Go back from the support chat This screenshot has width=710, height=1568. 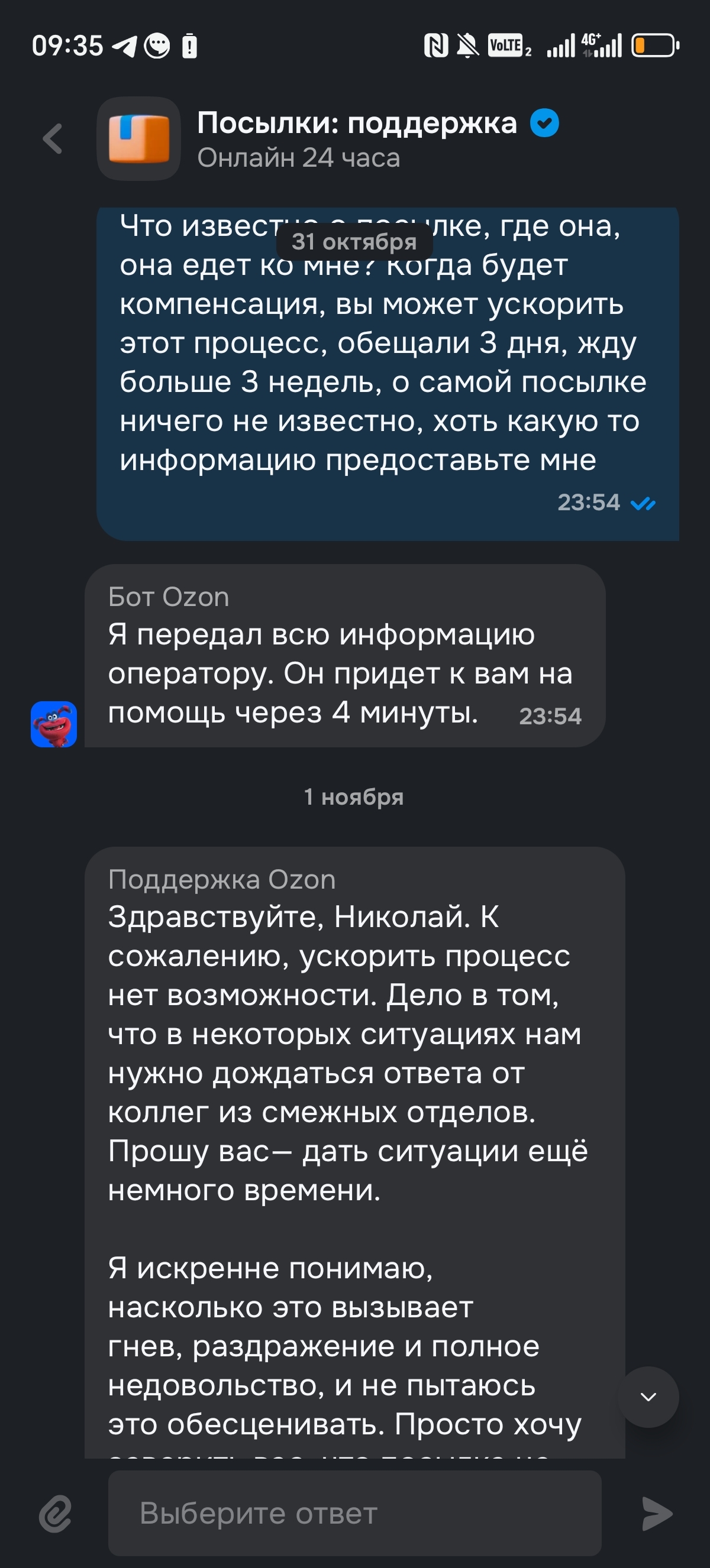click(x=53, y=139)
